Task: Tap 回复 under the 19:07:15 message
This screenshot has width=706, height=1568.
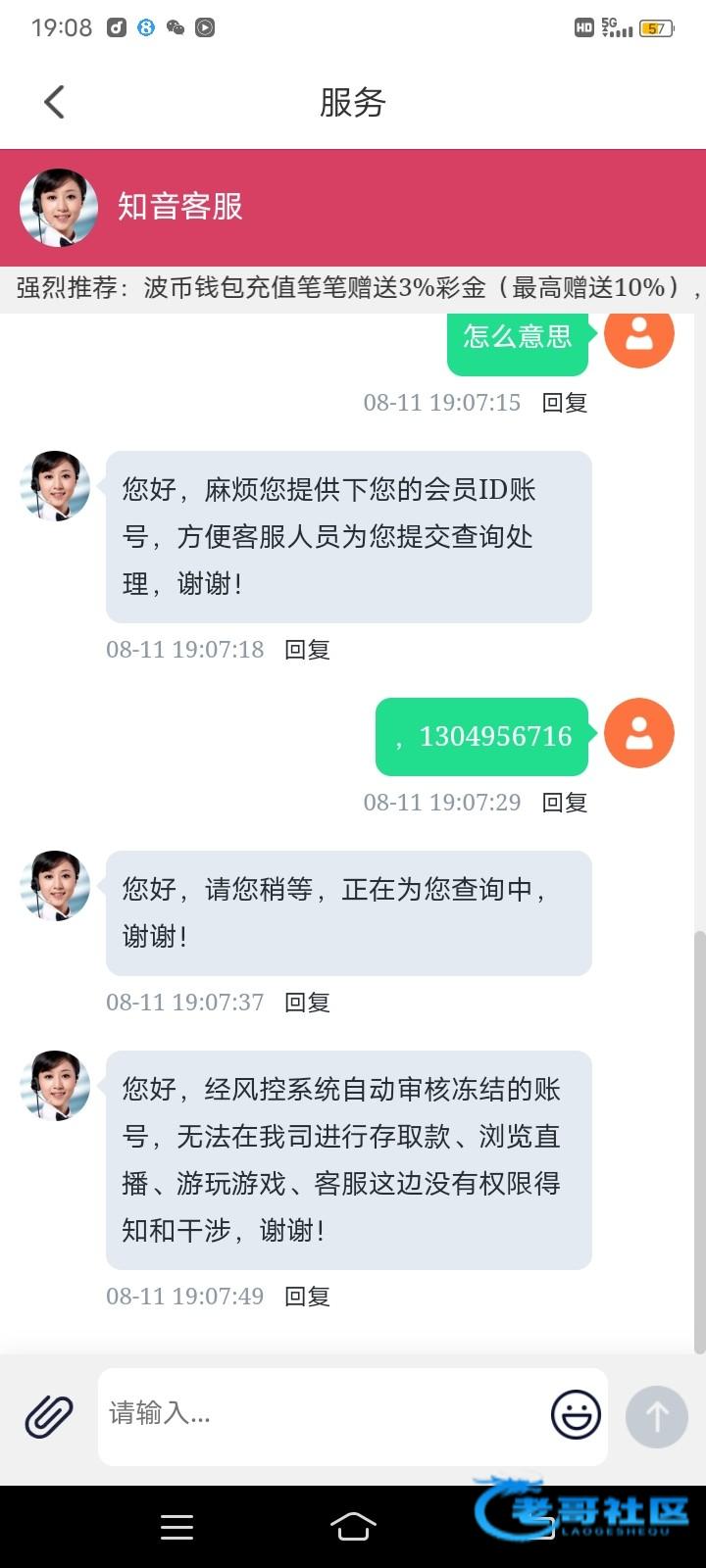Action: (x=565, y=403)
